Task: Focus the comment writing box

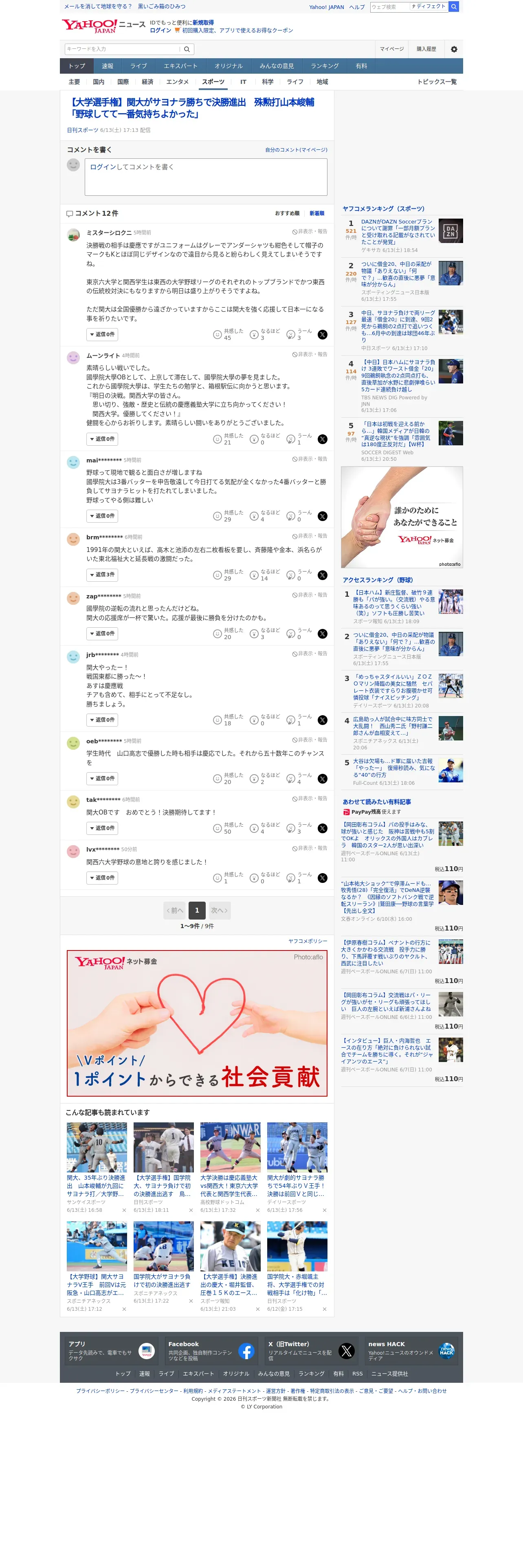Action: click(x=206, y=177)
